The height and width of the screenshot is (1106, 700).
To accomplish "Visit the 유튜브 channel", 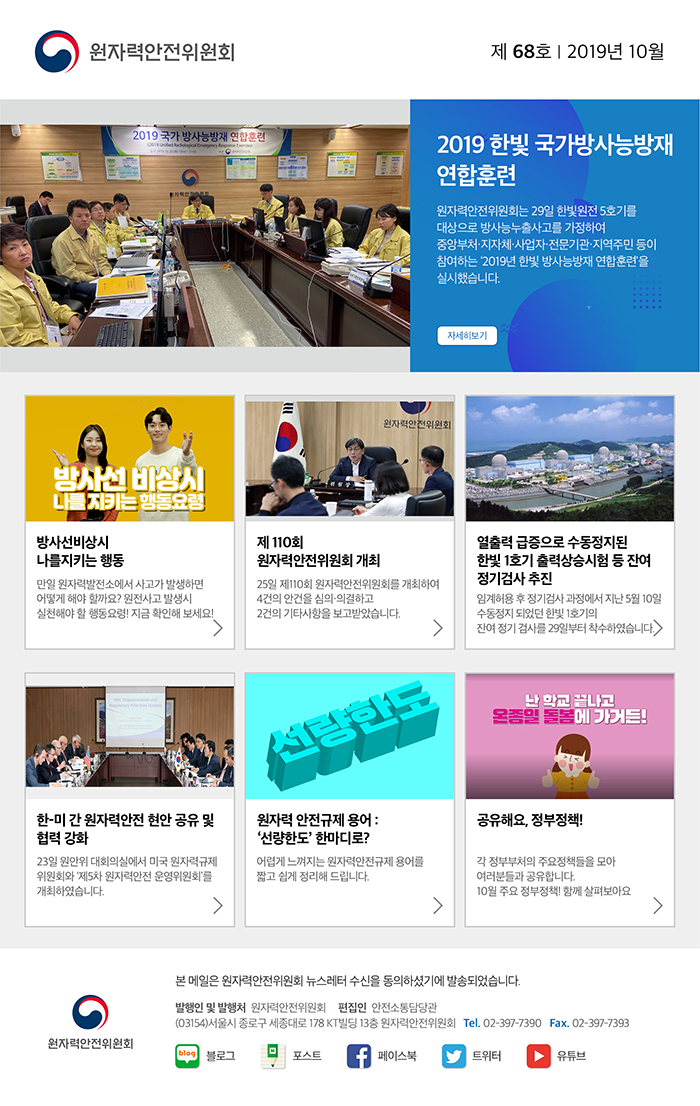I will [556, 1056].
